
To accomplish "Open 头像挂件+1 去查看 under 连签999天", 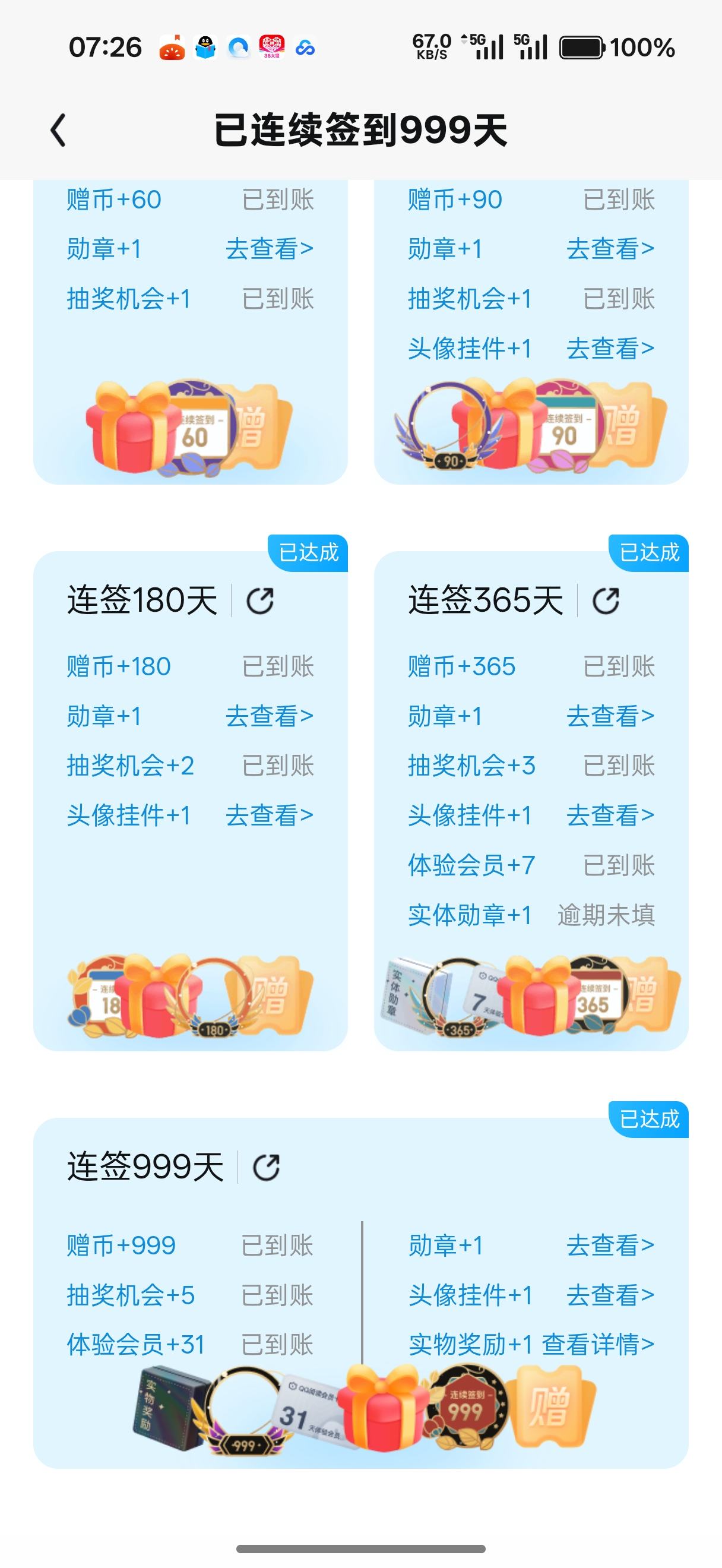I will [610, 1295].
